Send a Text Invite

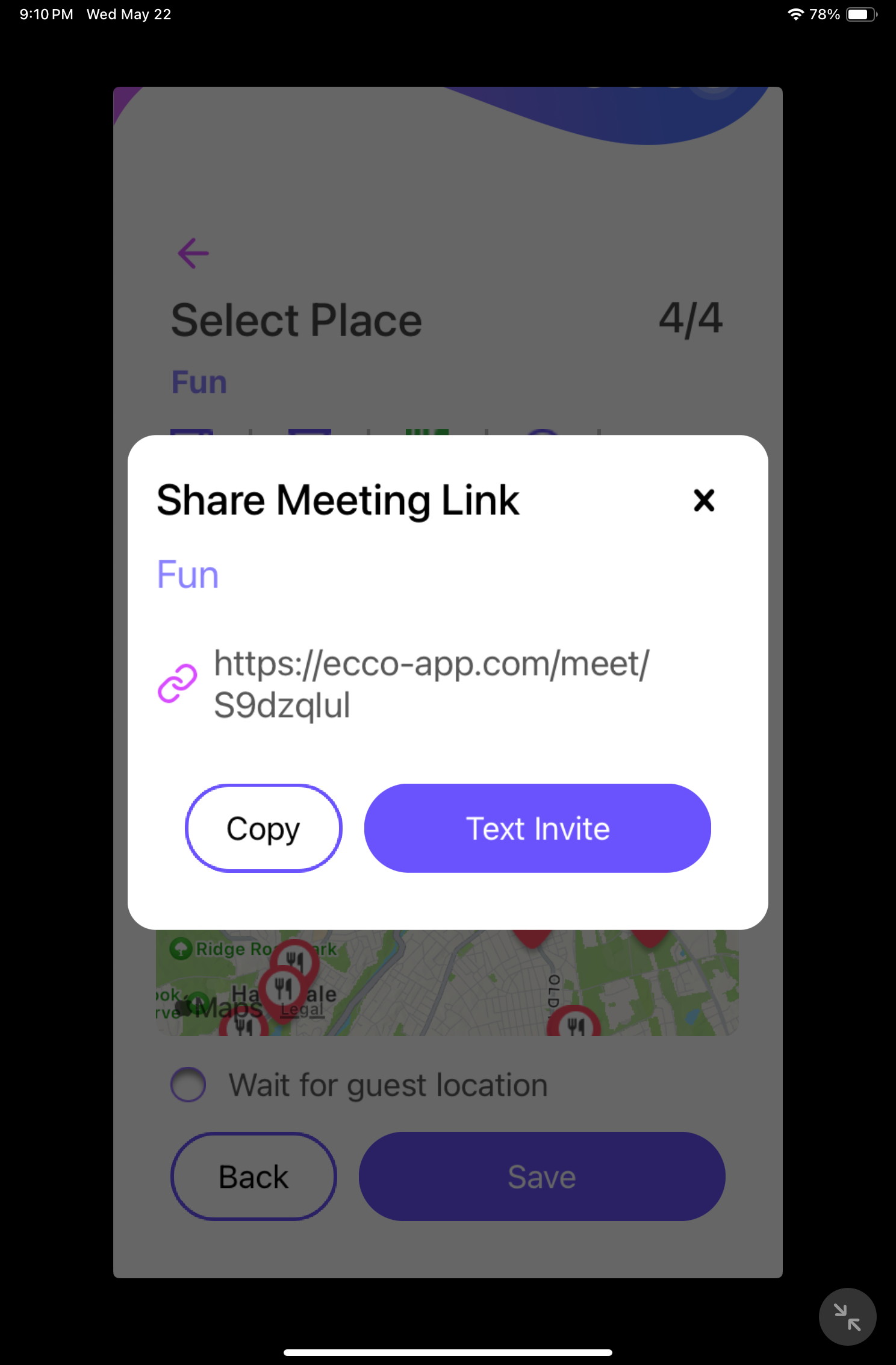coord(537,828)
